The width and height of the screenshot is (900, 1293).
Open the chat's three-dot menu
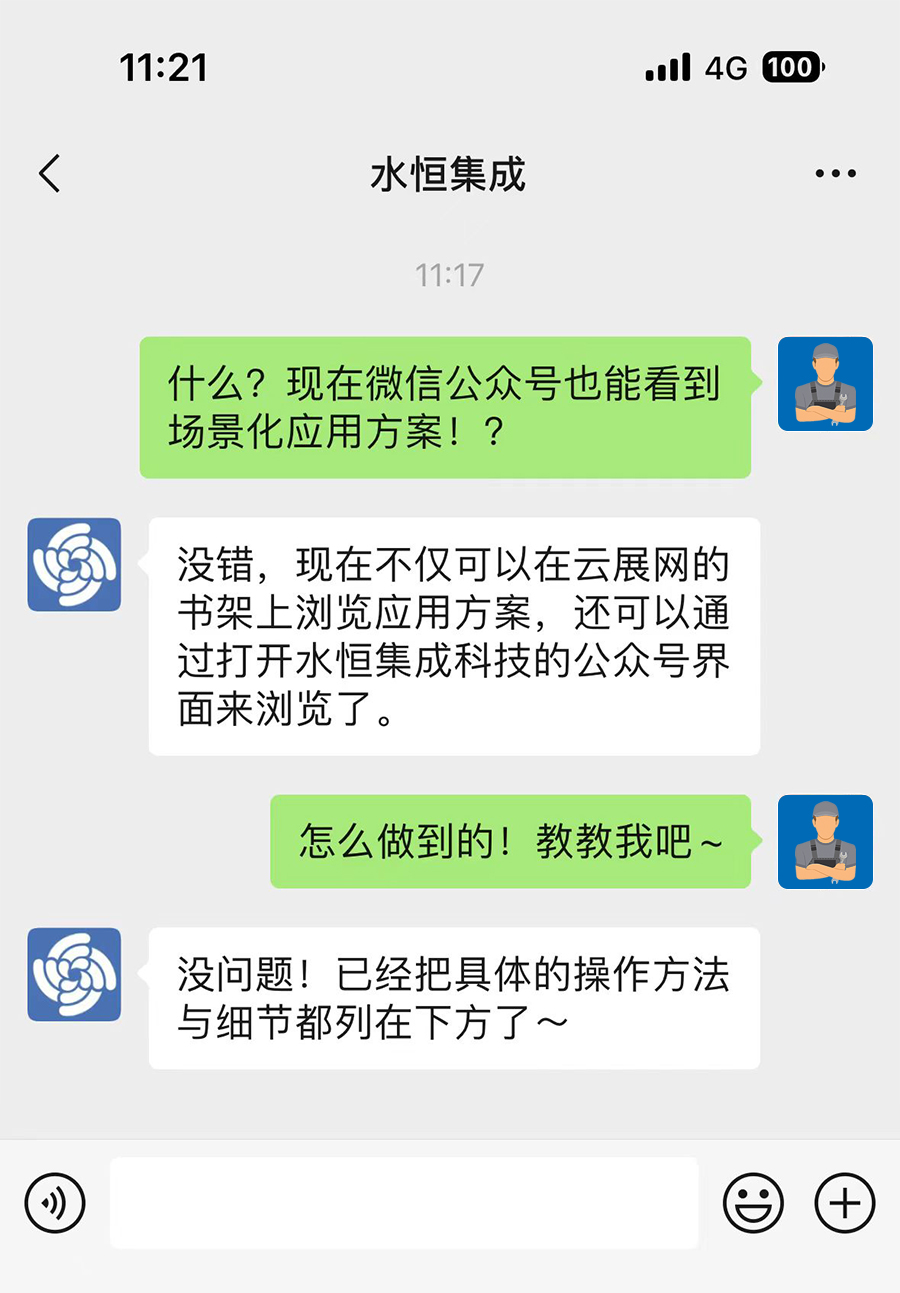pyautogui.click(x=835, y=173)
